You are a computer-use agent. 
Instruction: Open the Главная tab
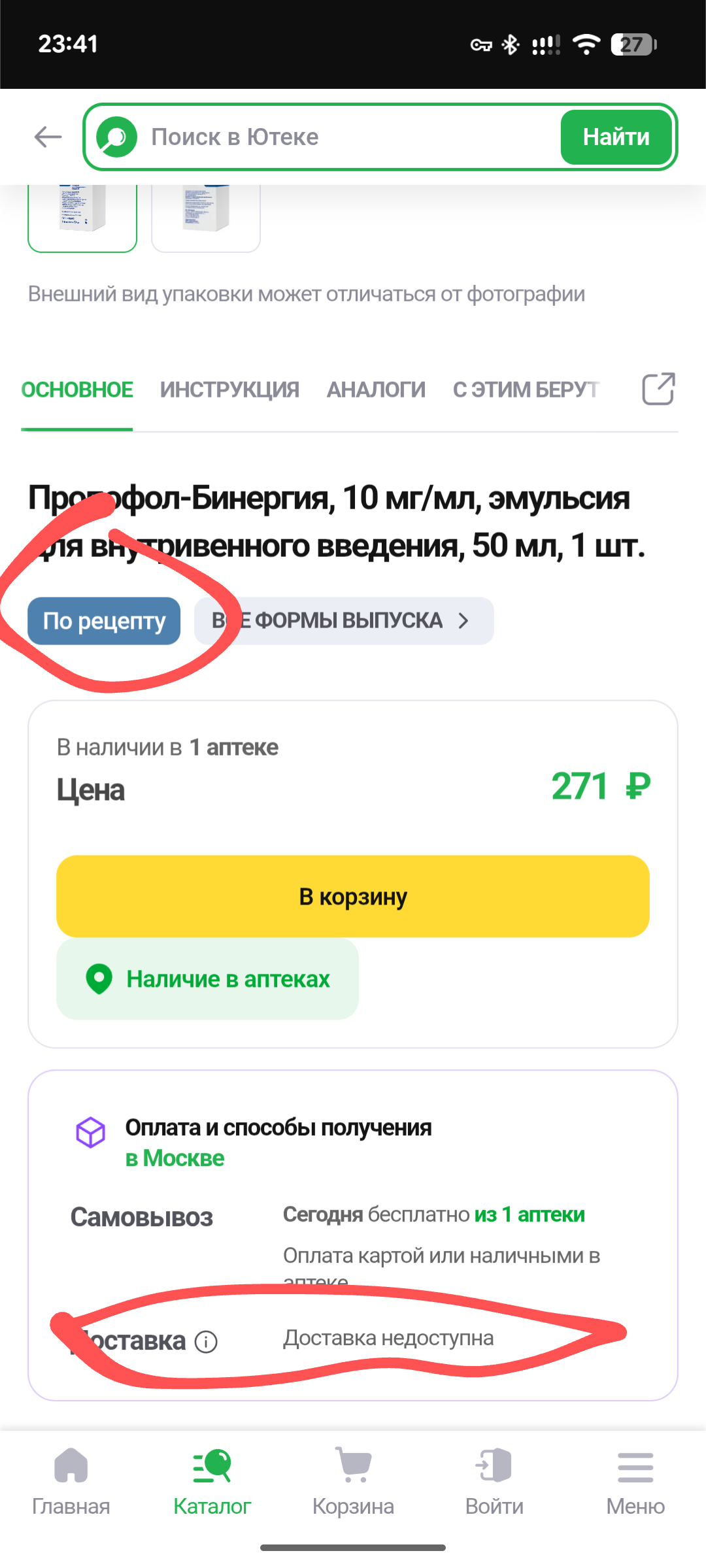[x=71, y=1481]
